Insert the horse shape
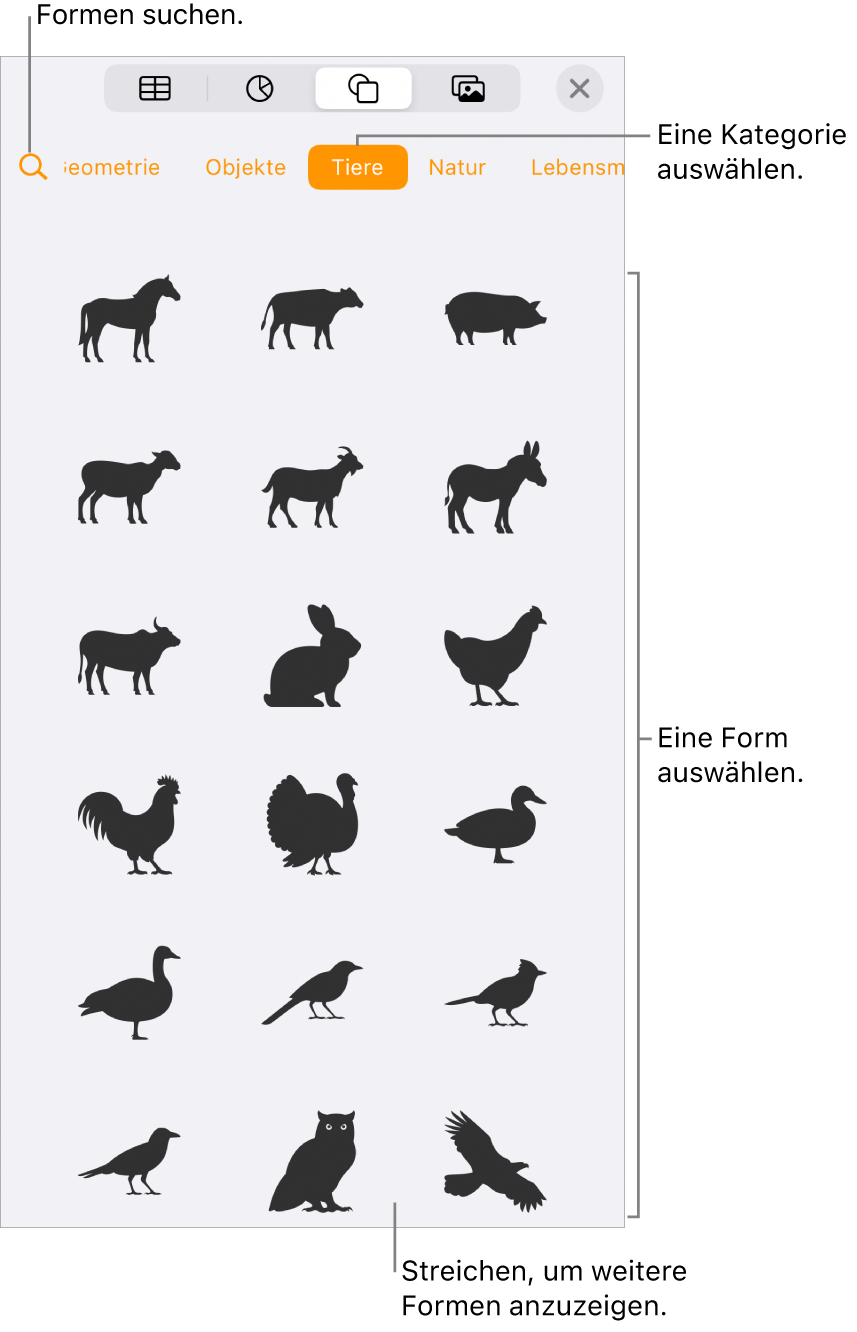 pos(129,318)
